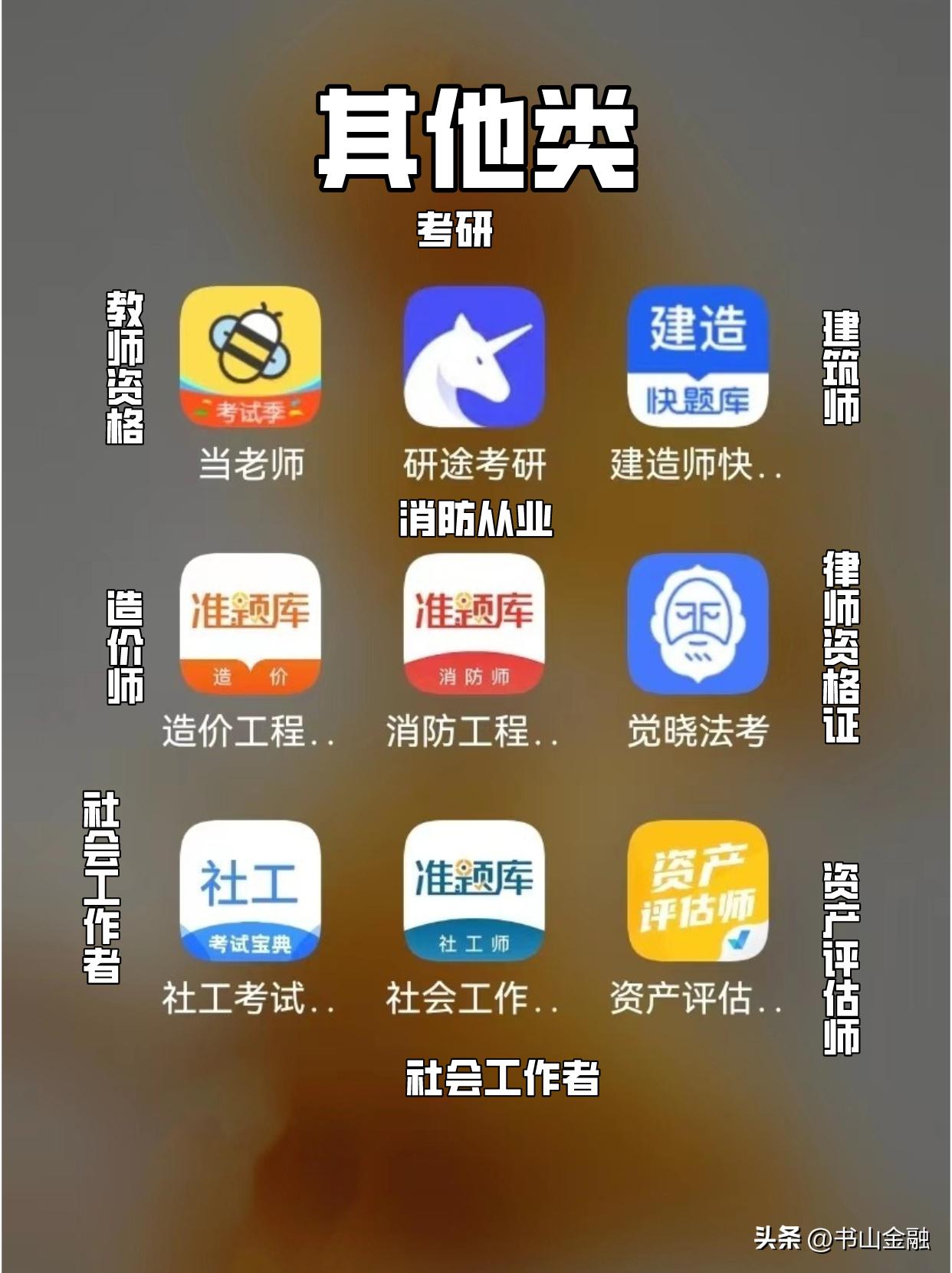
Task: Select the 消防从业 category text
Action: [x=475, y=518]
